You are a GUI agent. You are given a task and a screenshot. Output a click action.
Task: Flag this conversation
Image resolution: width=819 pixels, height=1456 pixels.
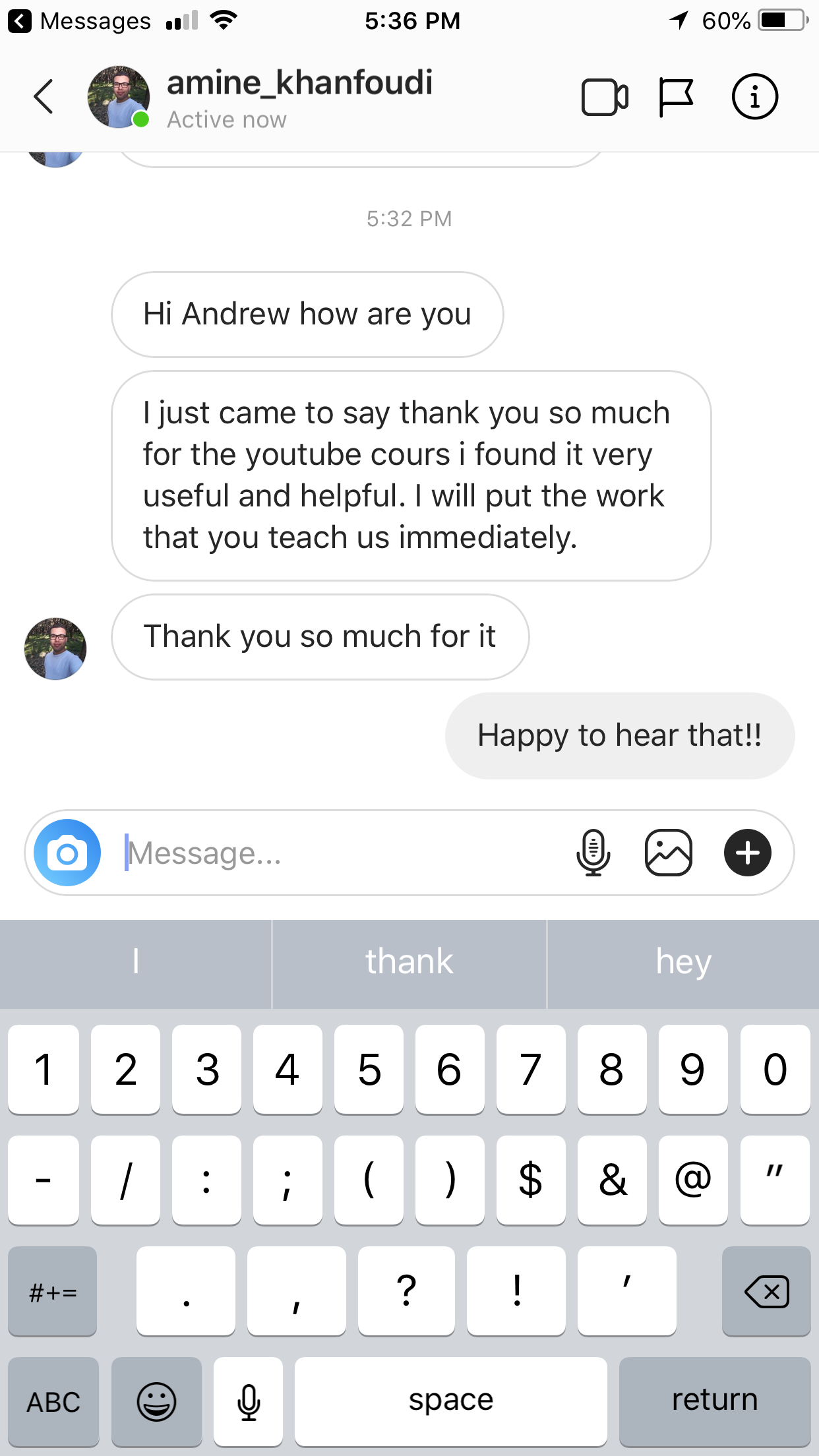[676, 98]
